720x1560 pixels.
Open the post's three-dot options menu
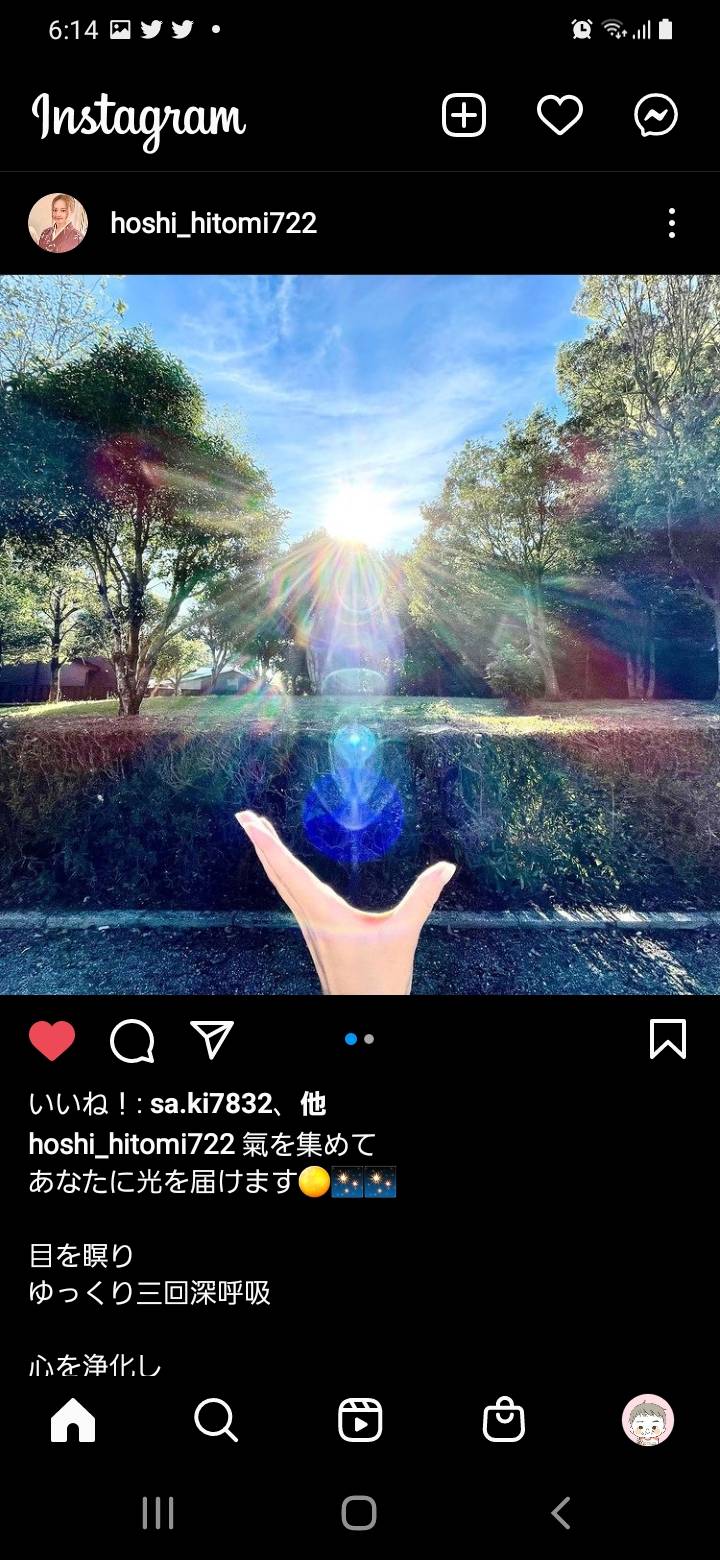coord(672,223)
